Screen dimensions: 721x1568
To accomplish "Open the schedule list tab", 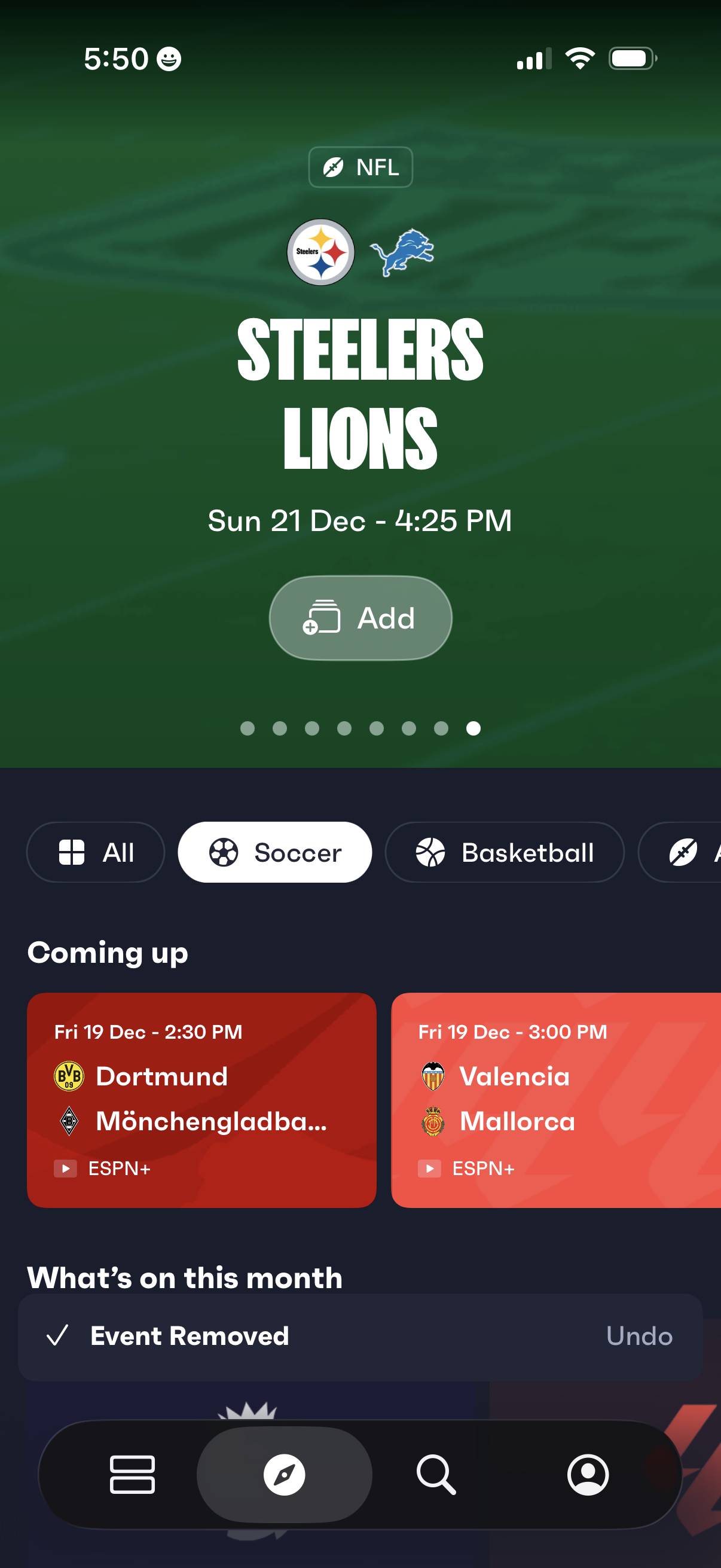I will coord(132,1474).
